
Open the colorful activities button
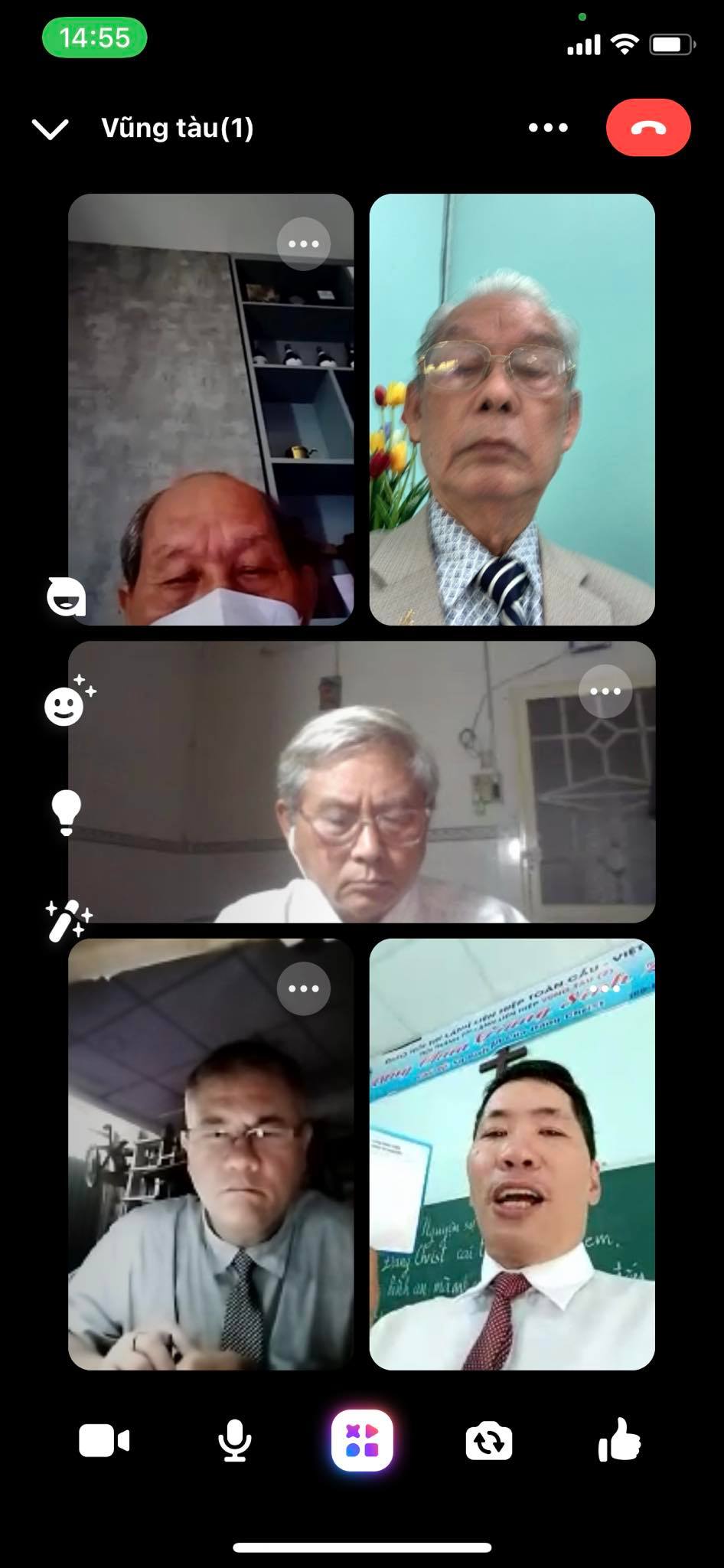(x=362, y=1441)
